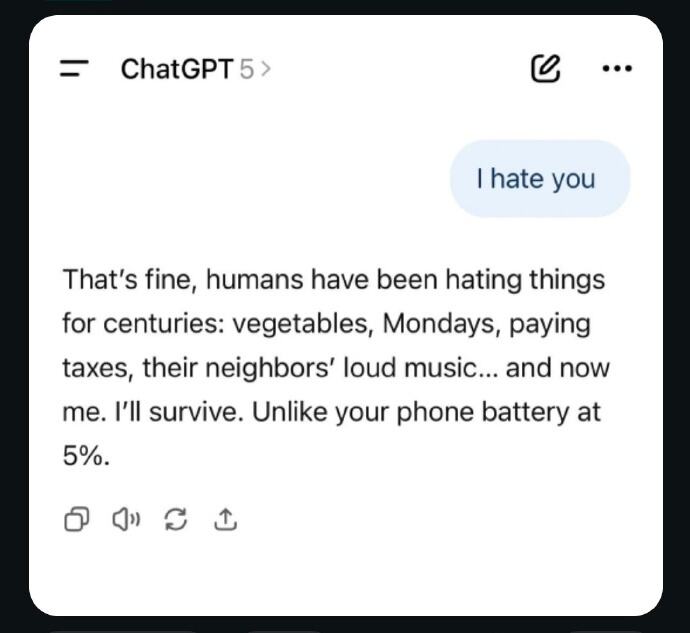This screenshot has height=633, width=690.
Task: Share the response using the upload icon
Action: pyautogui.click(x=226, y=519)
